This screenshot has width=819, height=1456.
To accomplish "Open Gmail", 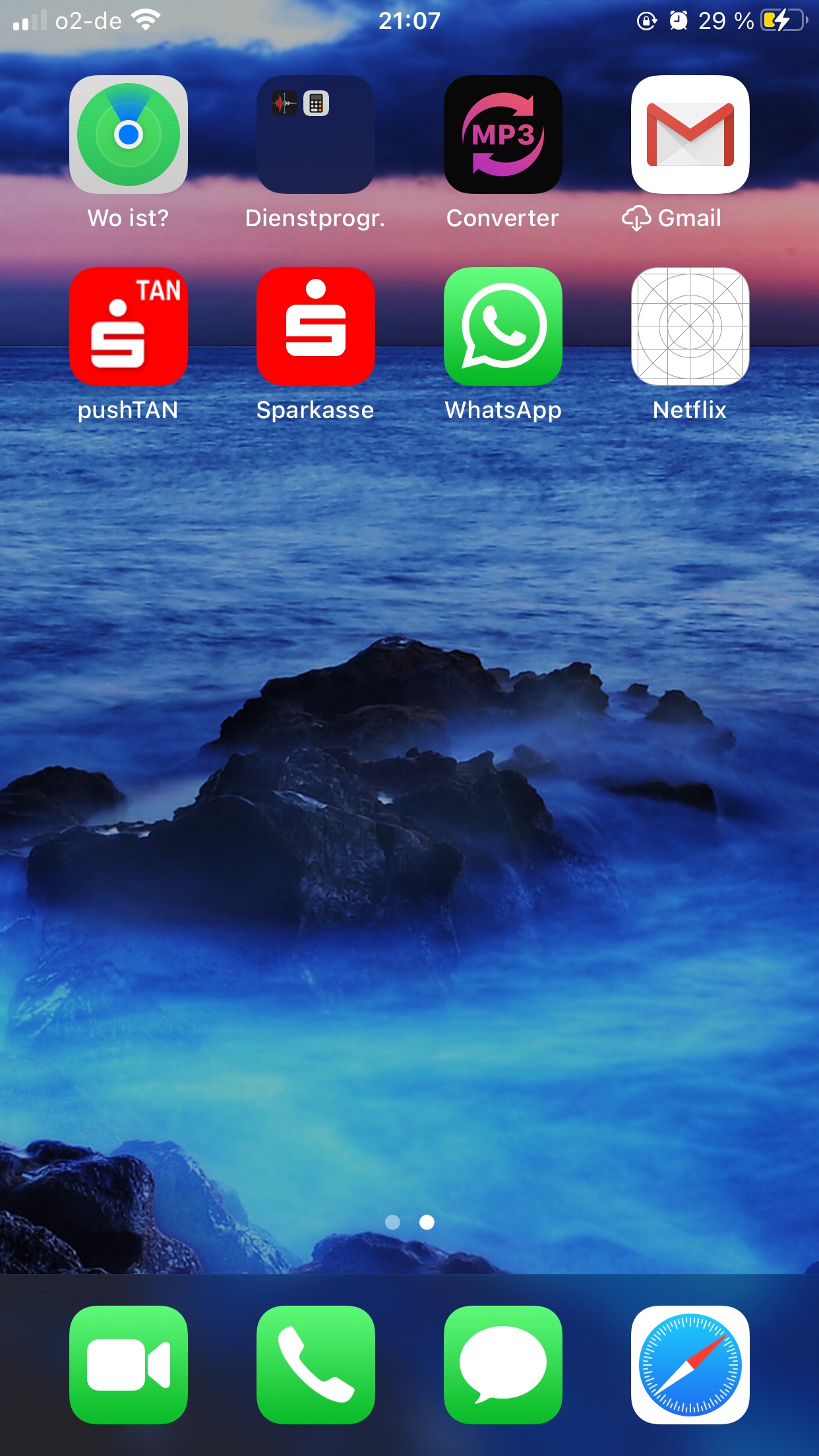I will click(x=690, y=135).
